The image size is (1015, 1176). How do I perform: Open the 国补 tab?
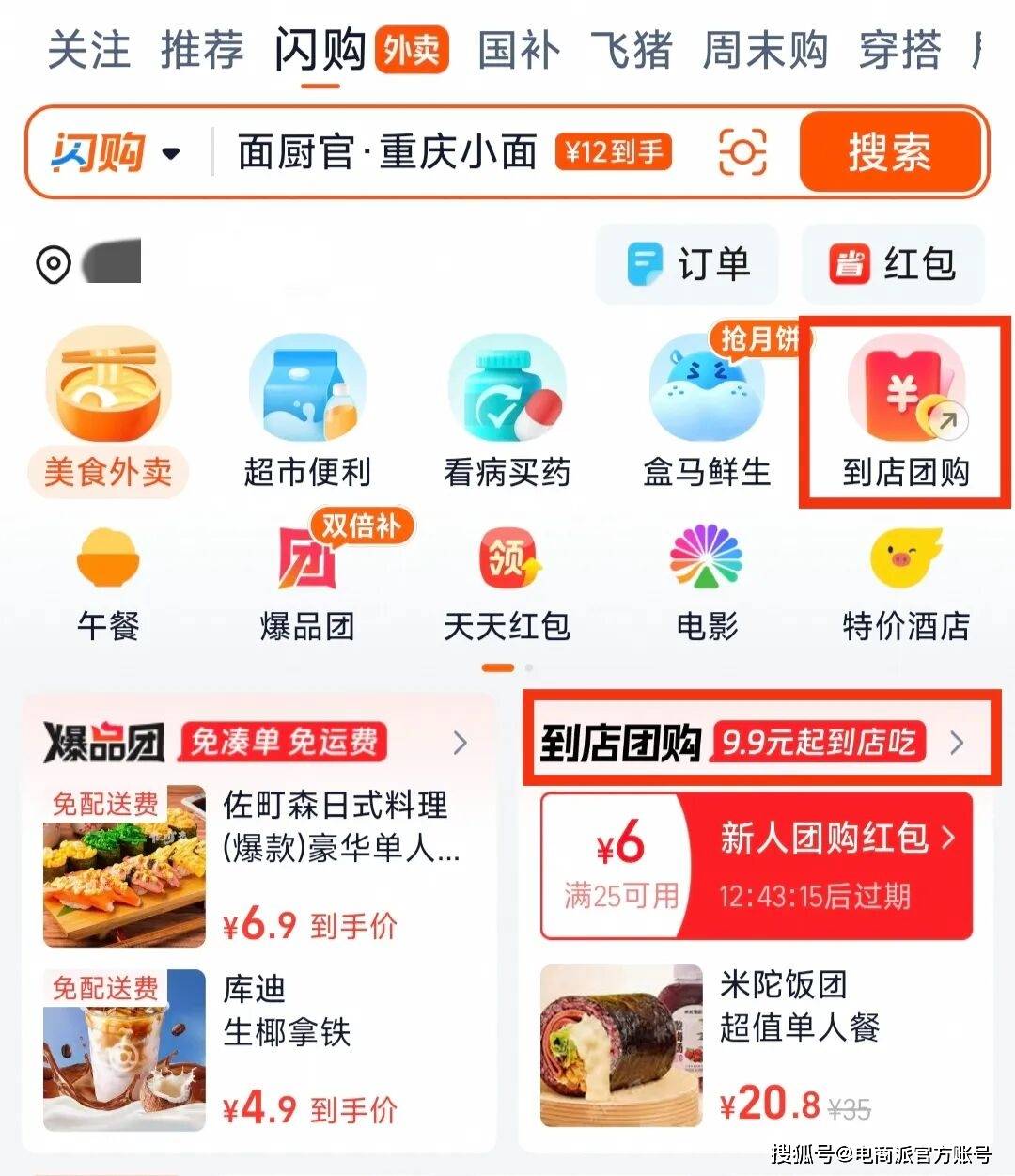pos(519,51)
